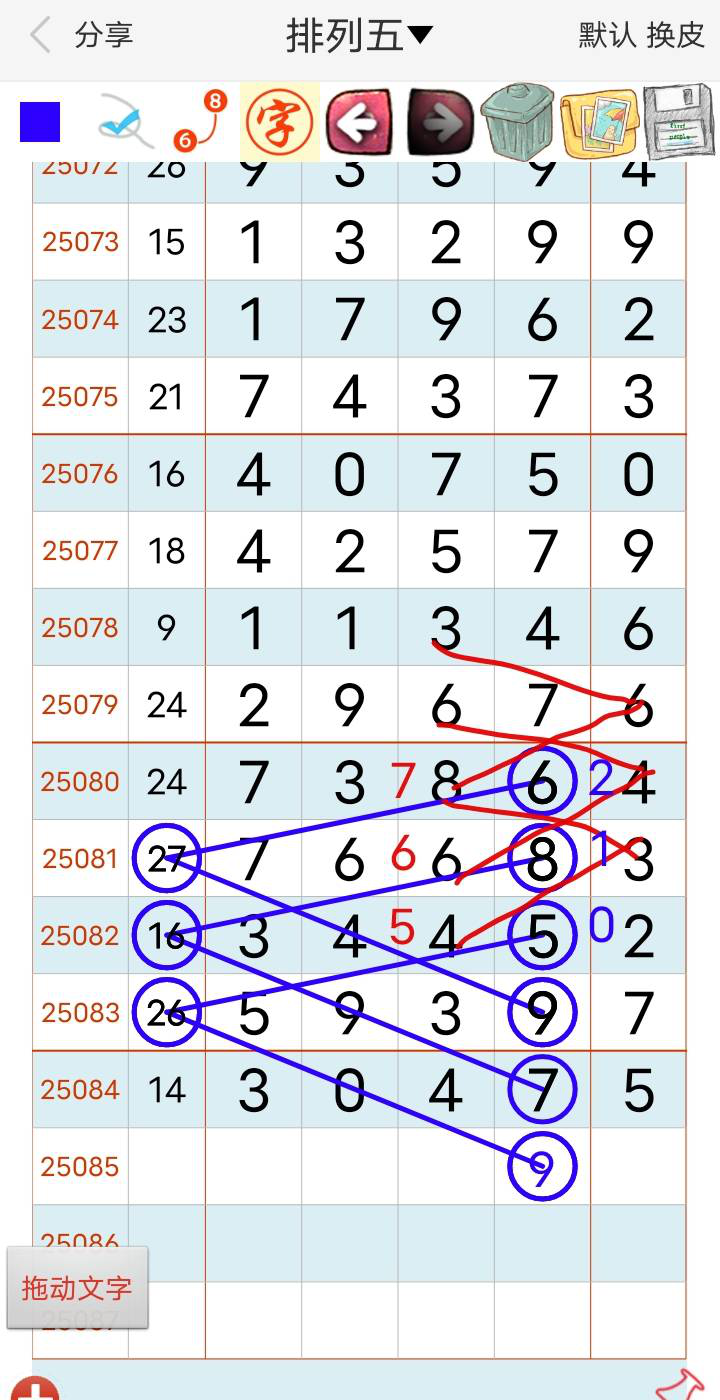This screenshot has width=720, height=1400.
Task: Save chart with the floppy disk icon
Action: pyautogui.click(x=675, y=121)
